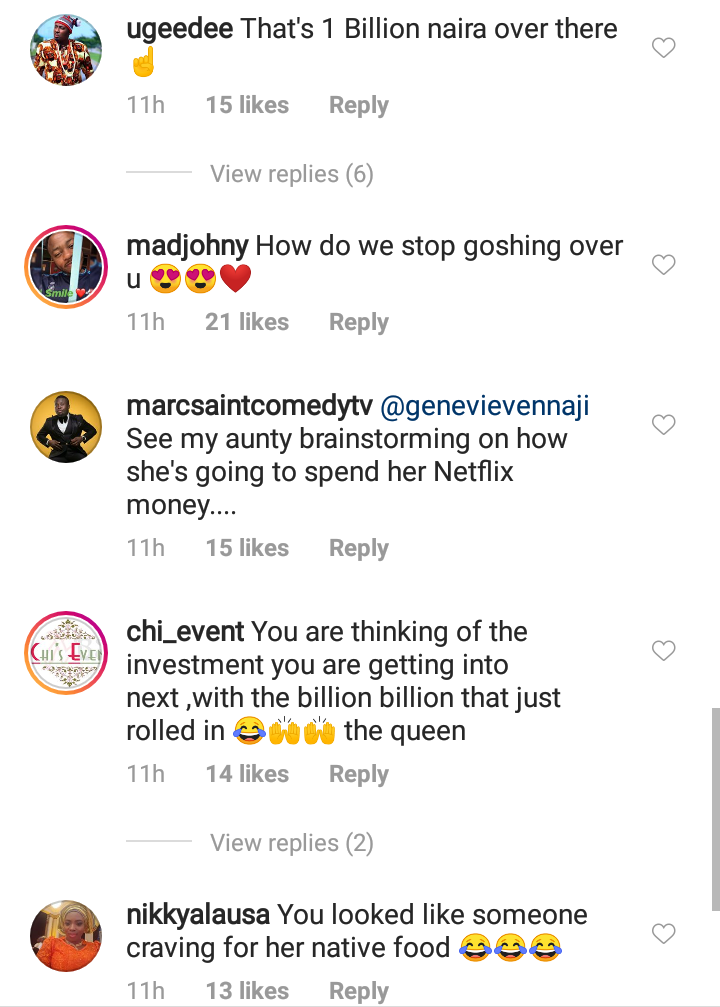Show the 21 likes on madjohny's comment
720x1007 pixels.
(247, 322)
